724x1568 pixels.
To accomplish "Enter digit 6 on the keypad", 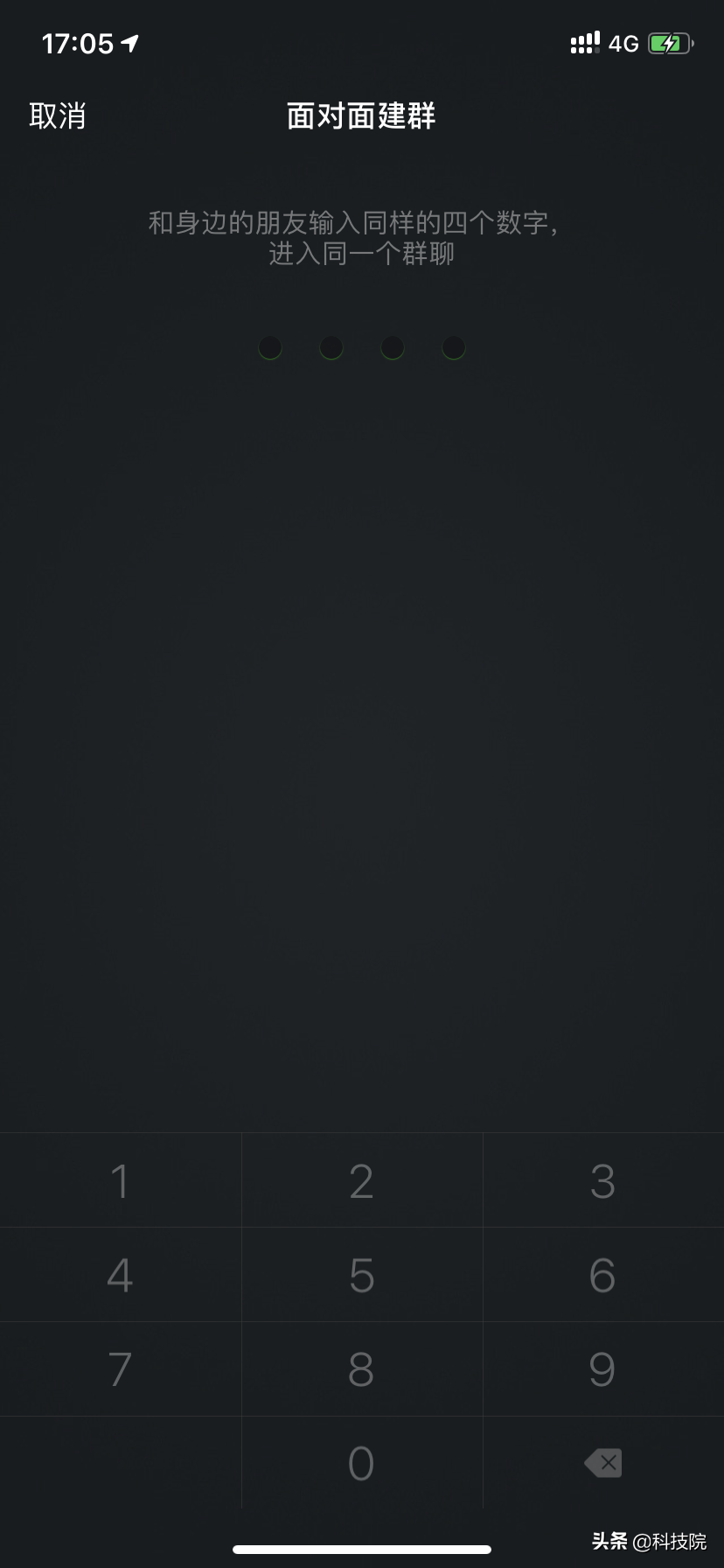I will (602, 1275).
